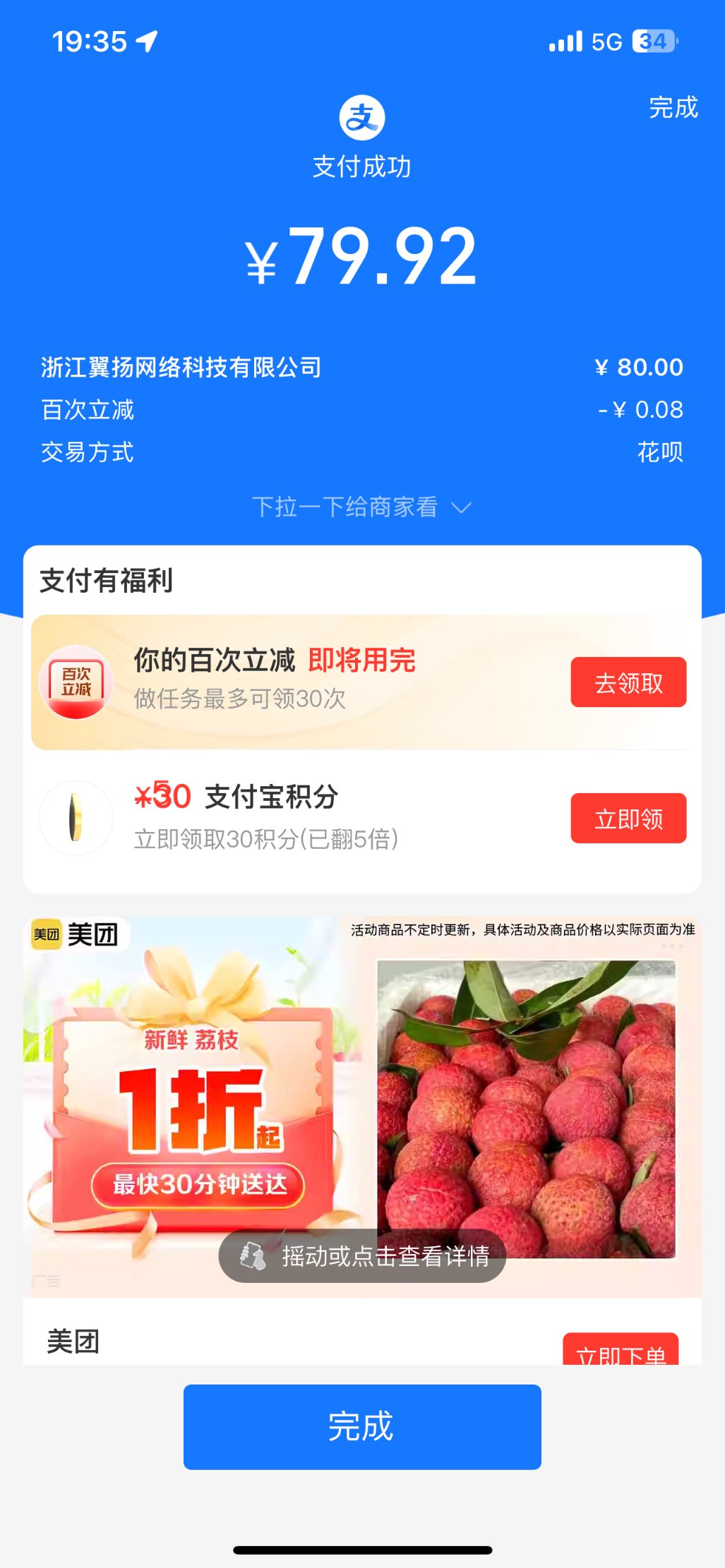This screenshot has height=1568, width=725.
Task: Tap 完成 in the top right corner
Action: (x=673, y=107)
